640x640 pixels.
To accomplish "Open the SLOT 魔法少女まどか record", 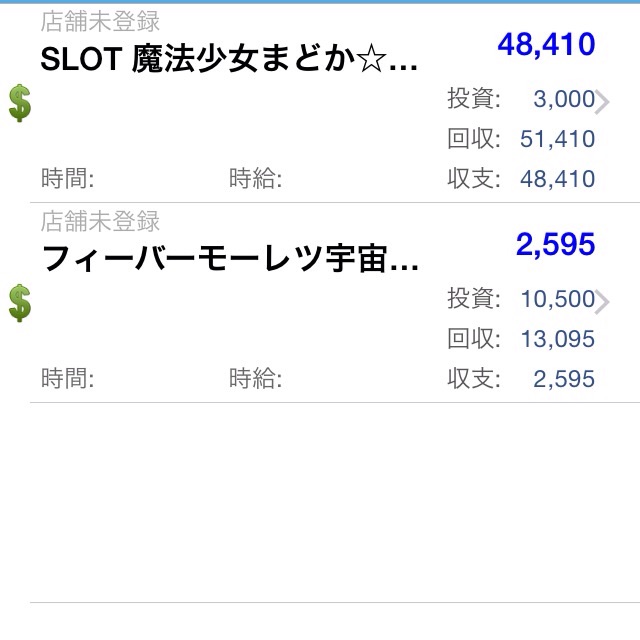I will click(x=229, y=60).
